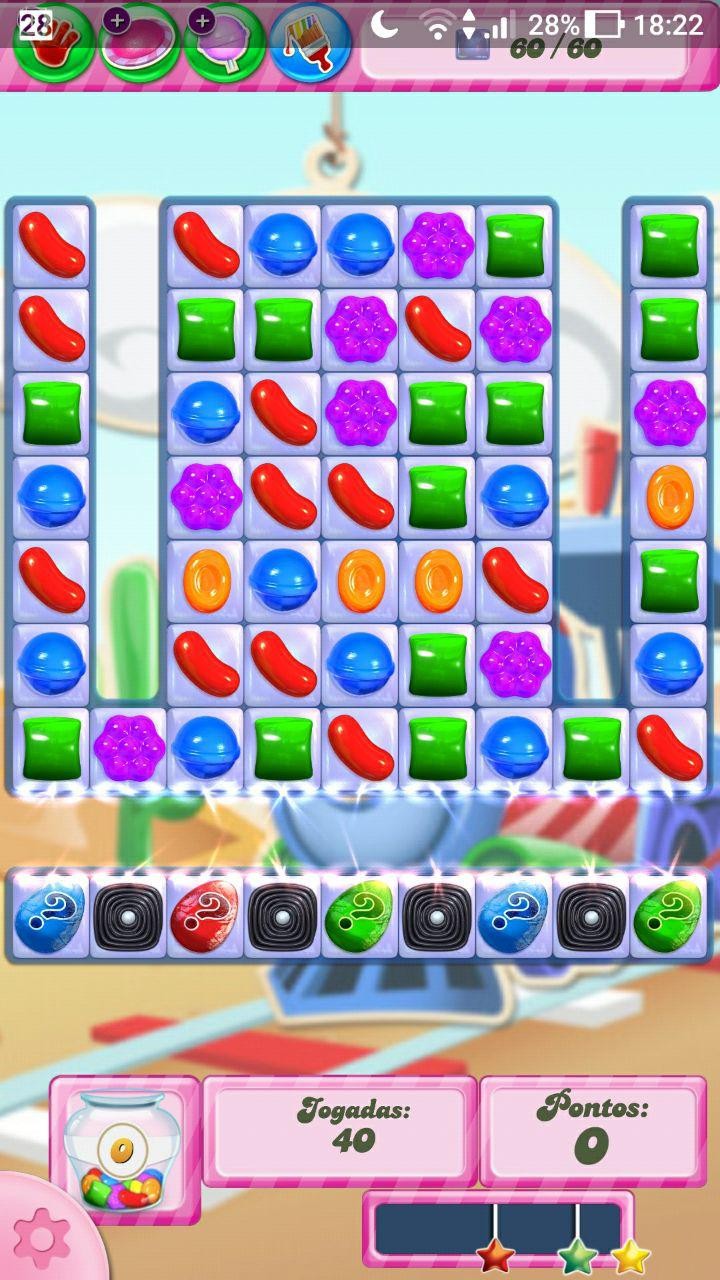
Task: Tap the candy jar with 0
Action: 123,1152
